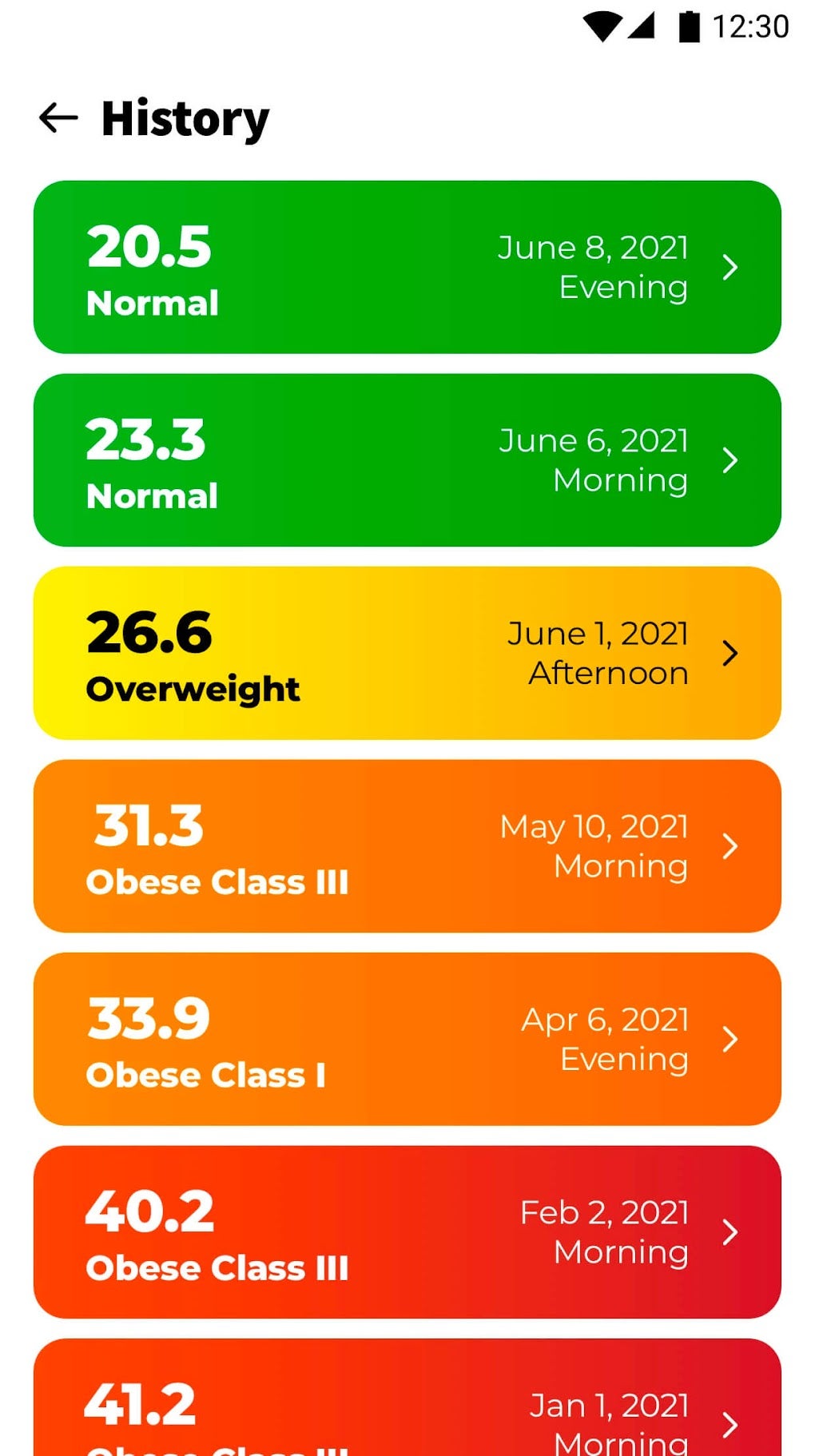815x1456 pixels.
Task: Open the 23.3 Normal measurement
Action: click(407, 459)
